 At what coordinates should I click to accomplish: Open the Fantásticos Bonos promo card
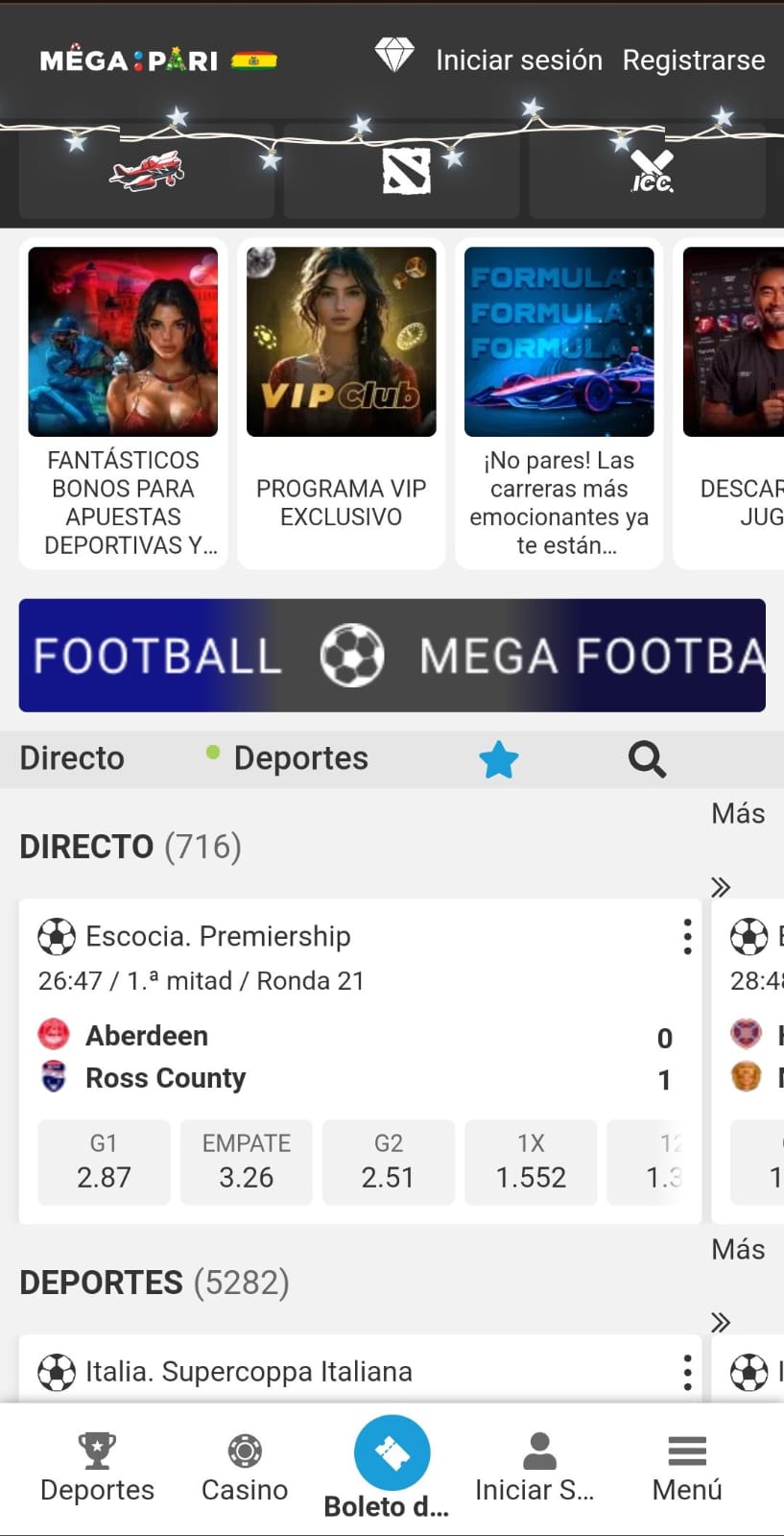coord(123,403)
